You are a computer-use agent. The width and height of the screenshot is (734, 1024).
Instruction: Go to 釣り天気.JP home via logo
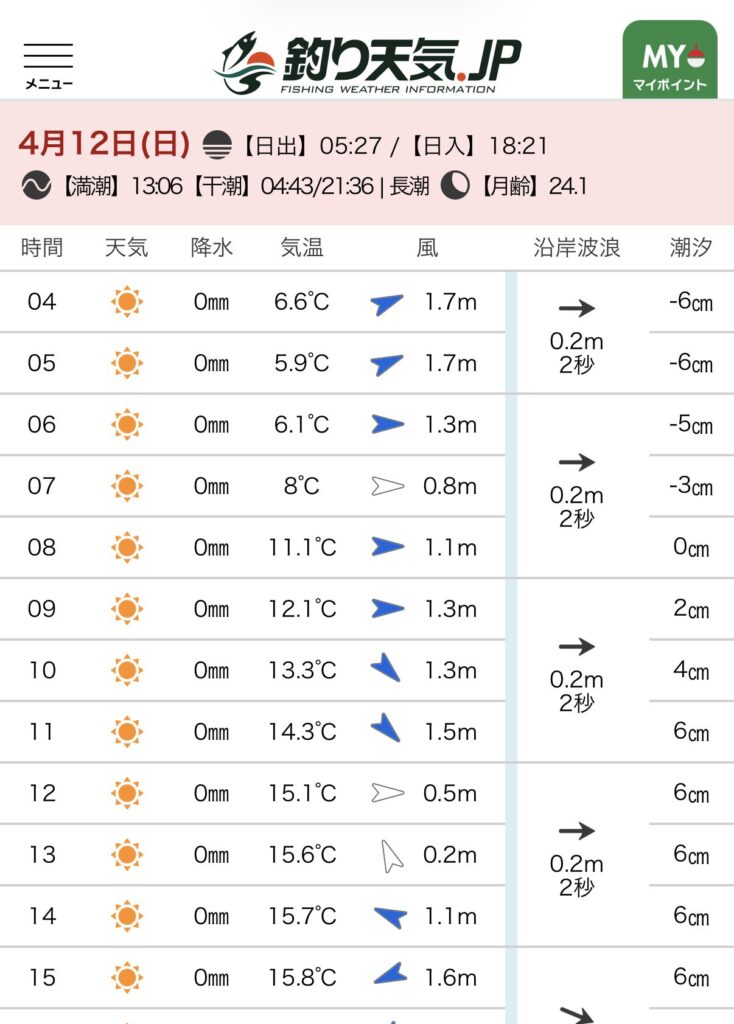[366, 62]
